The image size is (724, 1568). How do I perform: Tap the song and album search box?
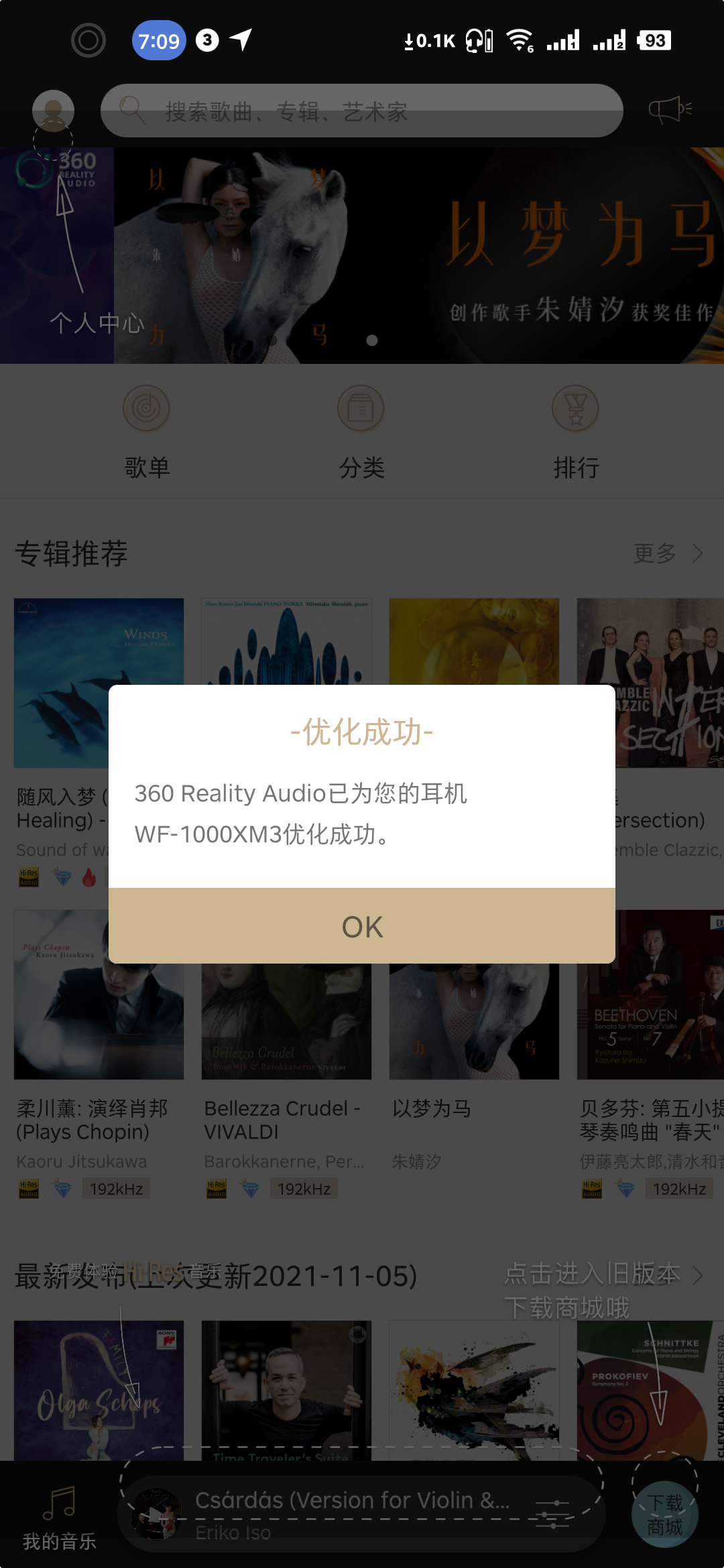pyautogui.click(x=362, y=111)
